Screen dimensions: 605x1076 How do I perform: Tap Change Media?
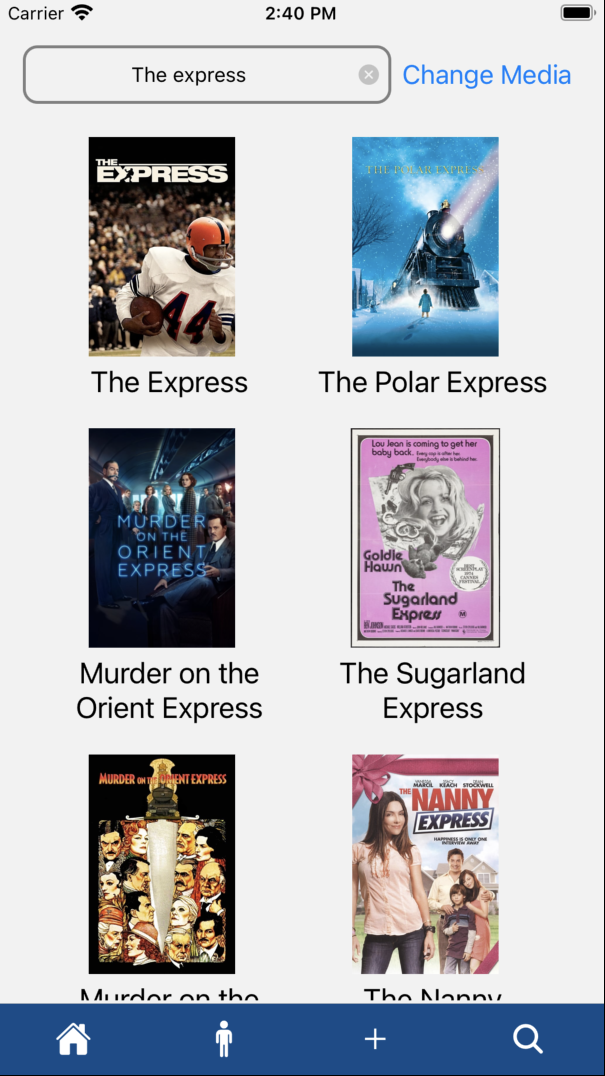486,75
